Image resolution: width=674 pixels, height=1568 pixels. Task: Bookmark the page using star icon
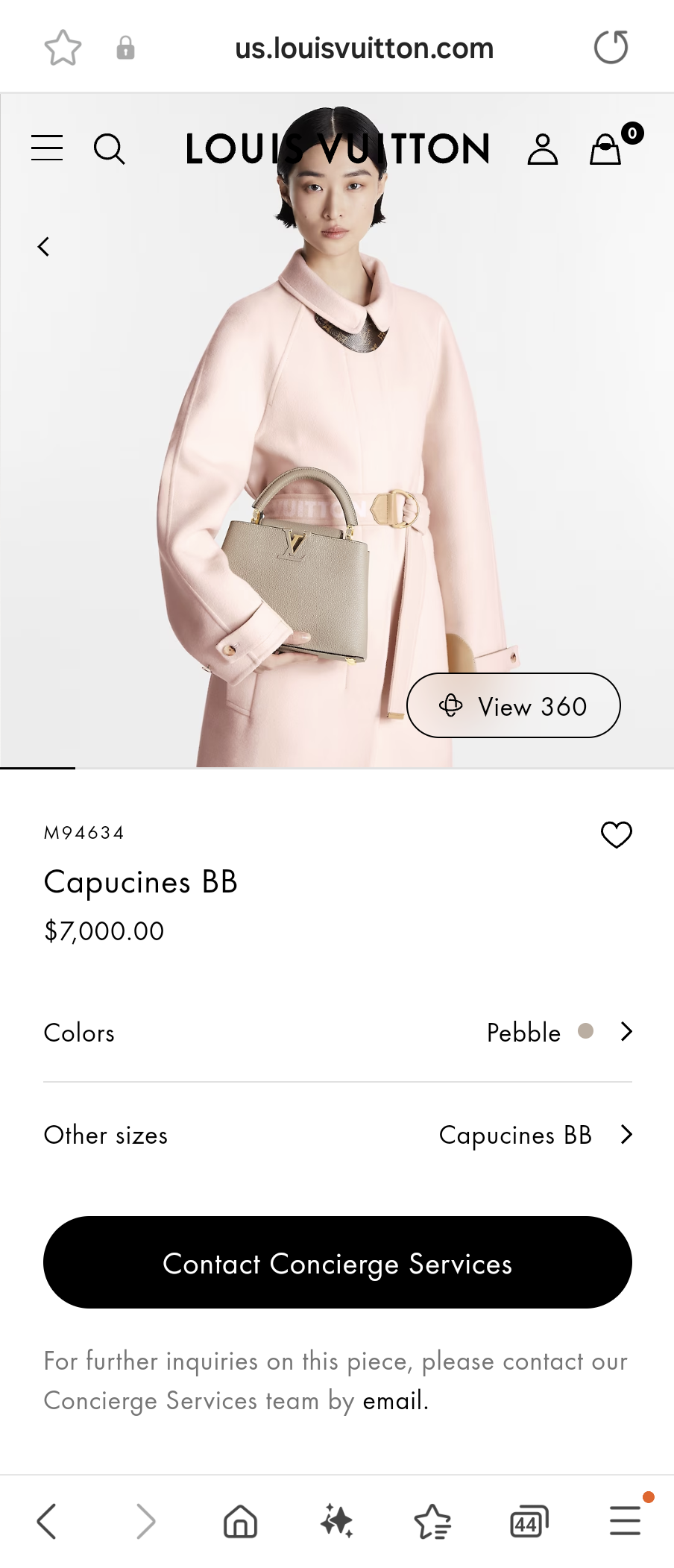63,47
